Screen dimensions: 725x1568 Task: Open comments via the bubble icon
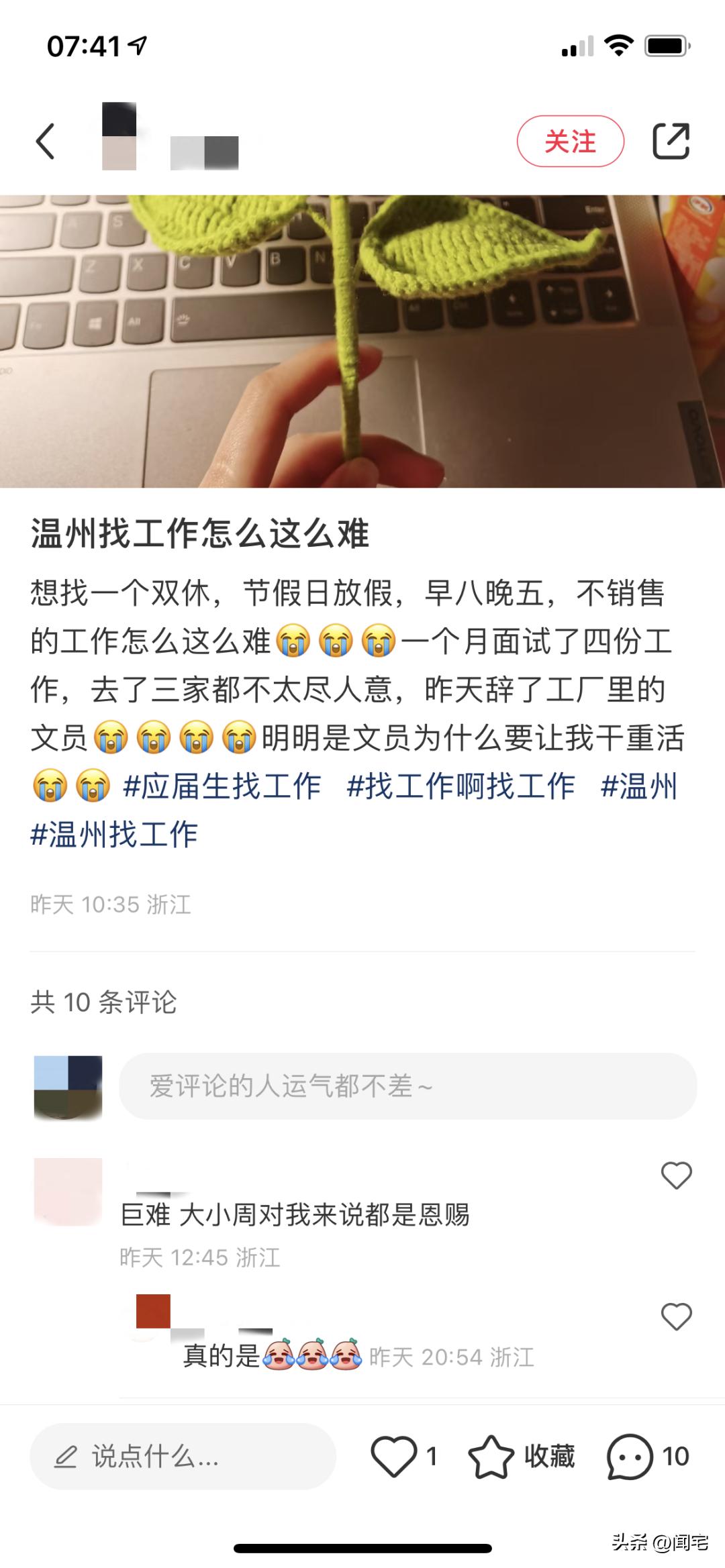coord(630,1456)
